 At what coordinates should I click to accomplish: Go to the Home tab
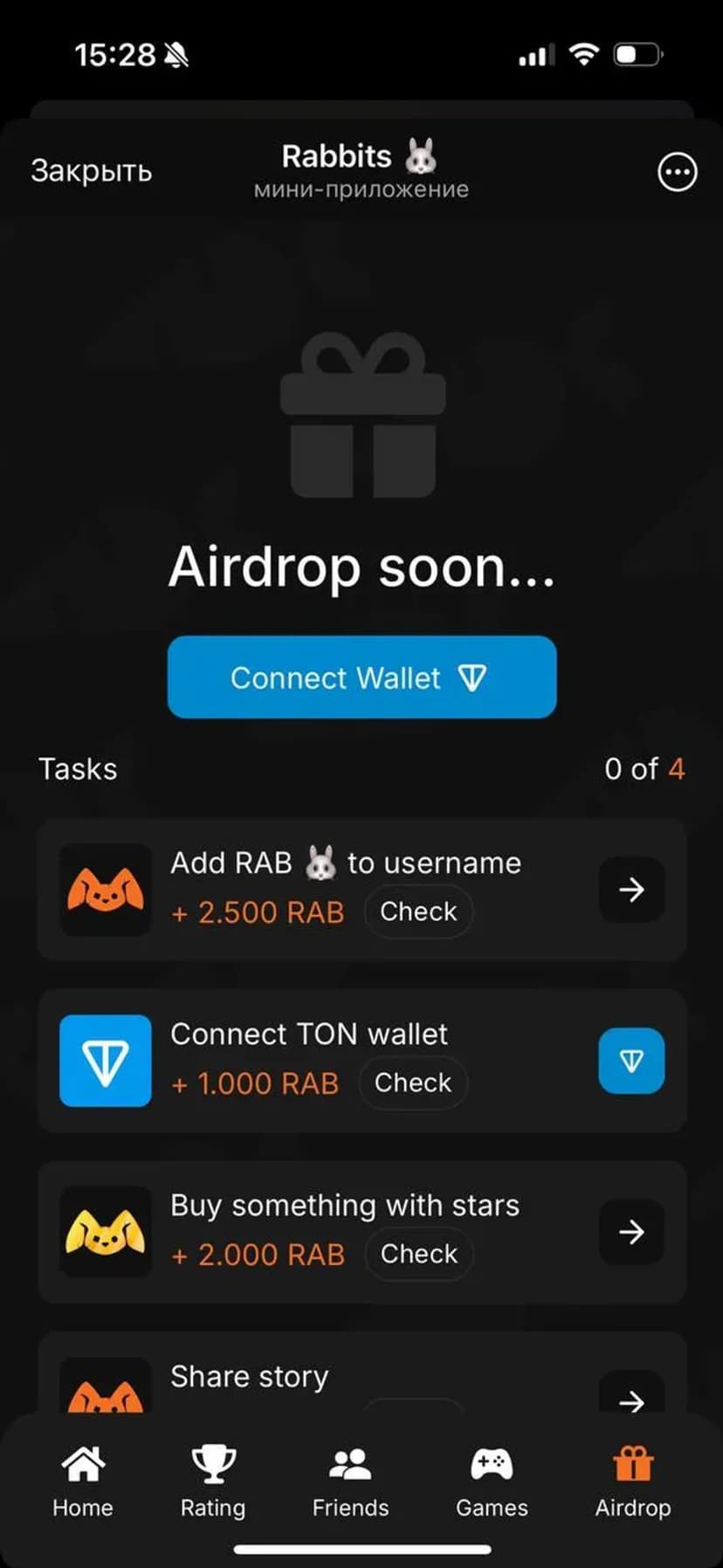[83, 1481]
